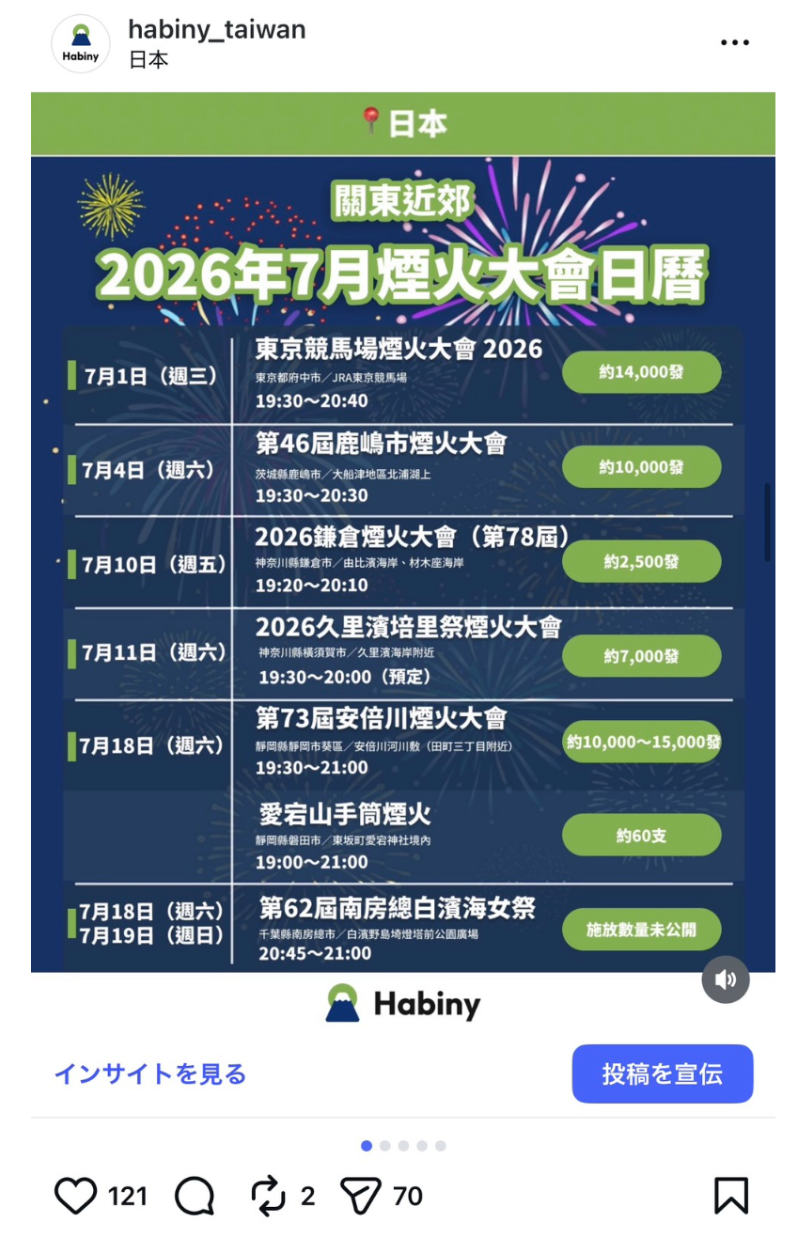Open the fireworks calendar post image

[403, 532]
